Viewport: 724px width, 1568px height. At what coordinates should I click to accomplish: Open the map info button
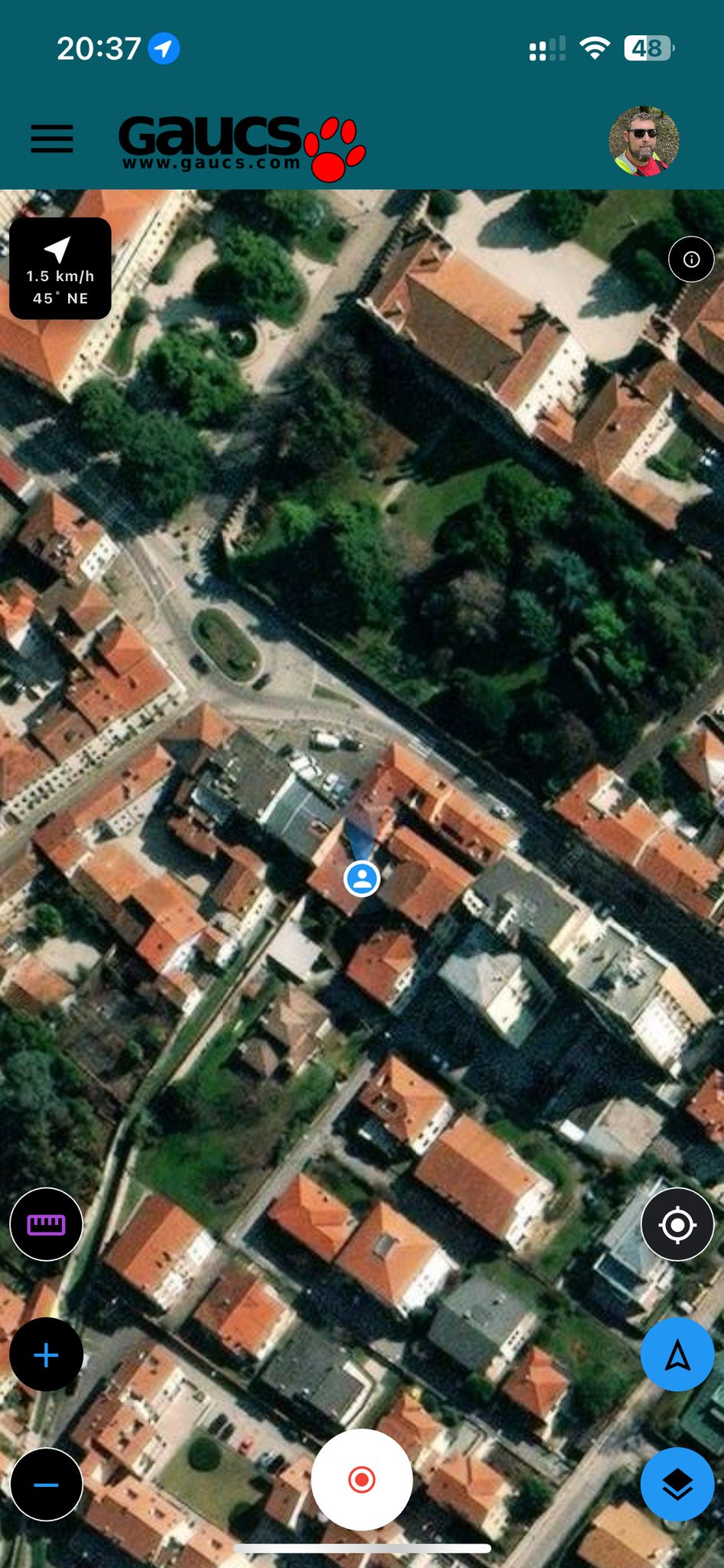691,260
